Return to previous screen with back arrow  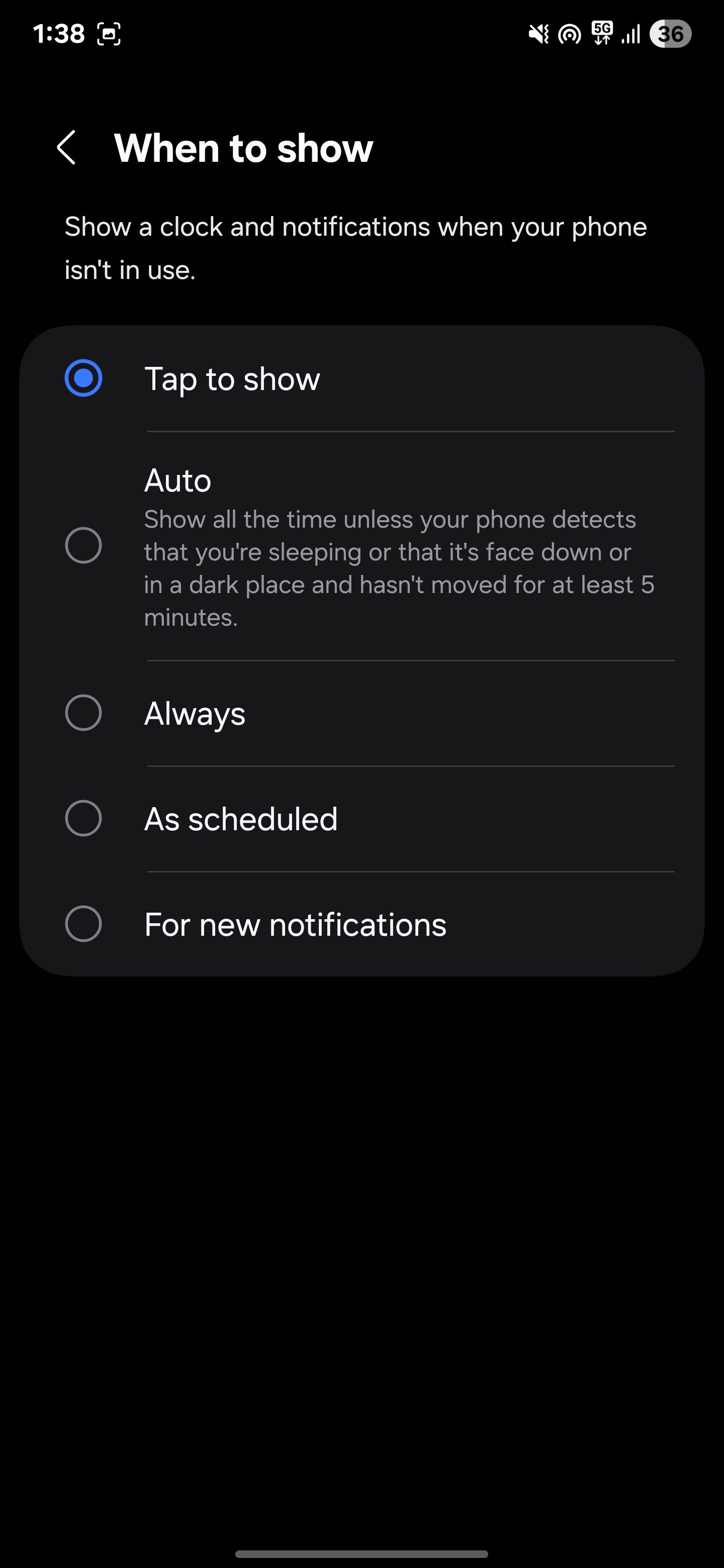coord(67,148)
